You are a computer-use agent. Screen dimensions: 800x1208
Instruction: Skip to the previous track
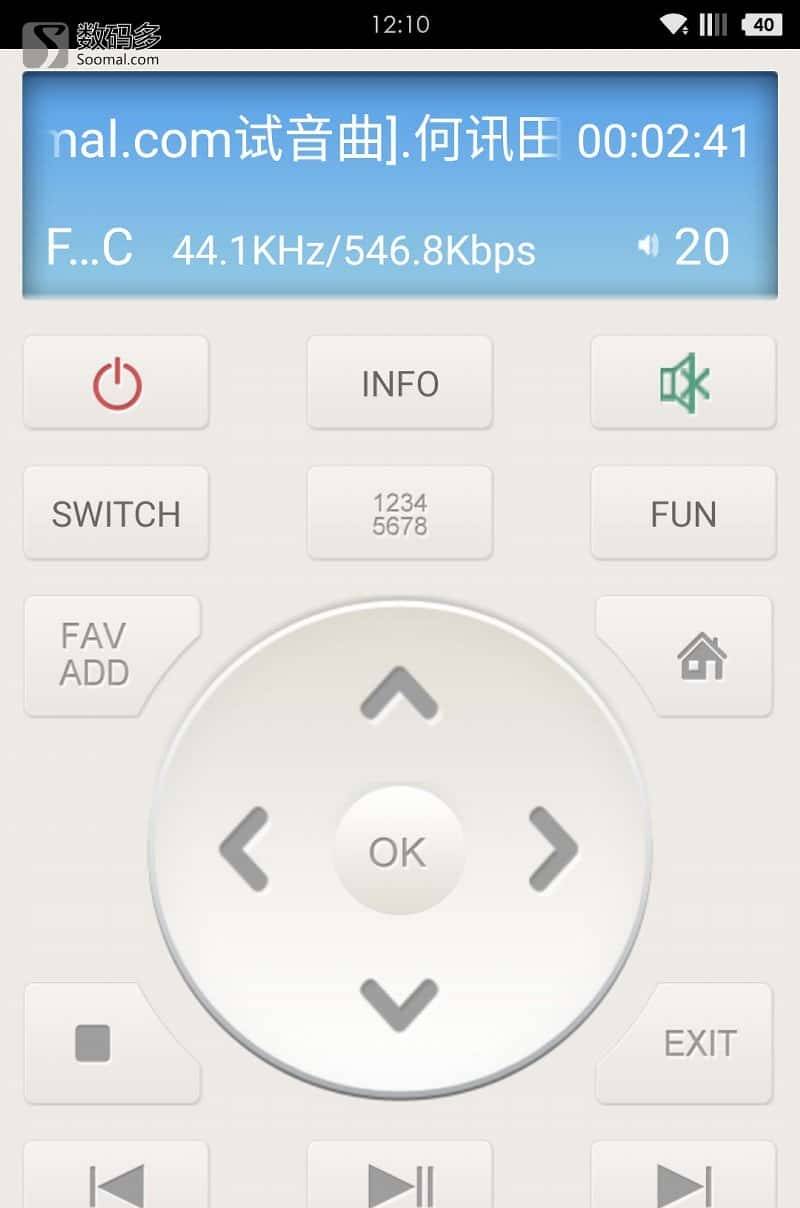coord(116,1182)
